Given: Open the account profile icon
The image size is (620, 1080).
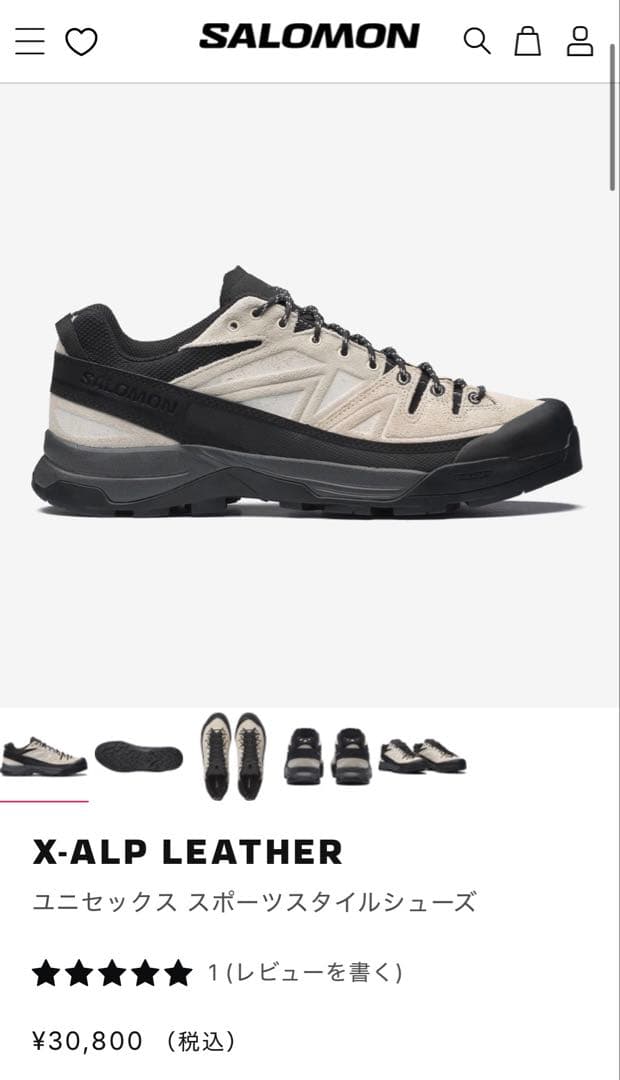Looking at the screenshot, I should [x=580, y=41].
